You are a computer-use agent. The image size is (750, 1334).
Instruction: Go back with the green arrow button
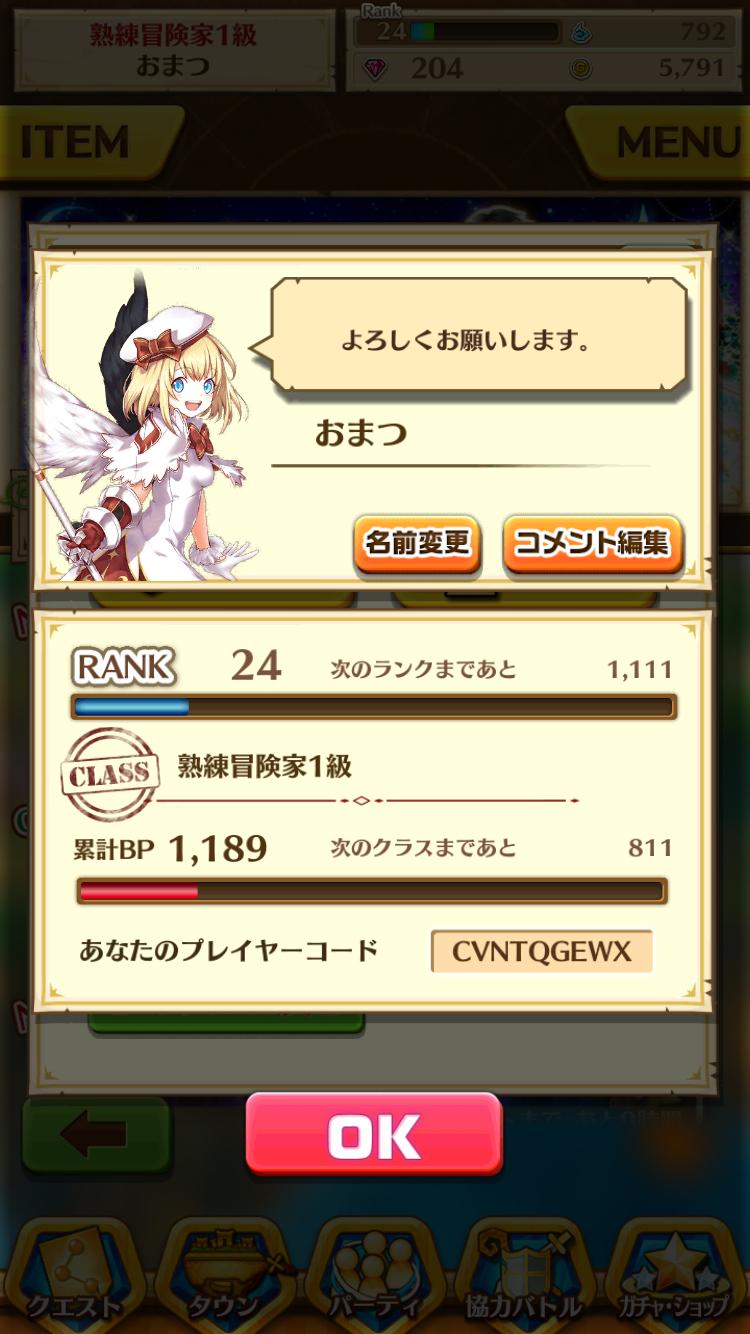click(x=96, y=1134)
